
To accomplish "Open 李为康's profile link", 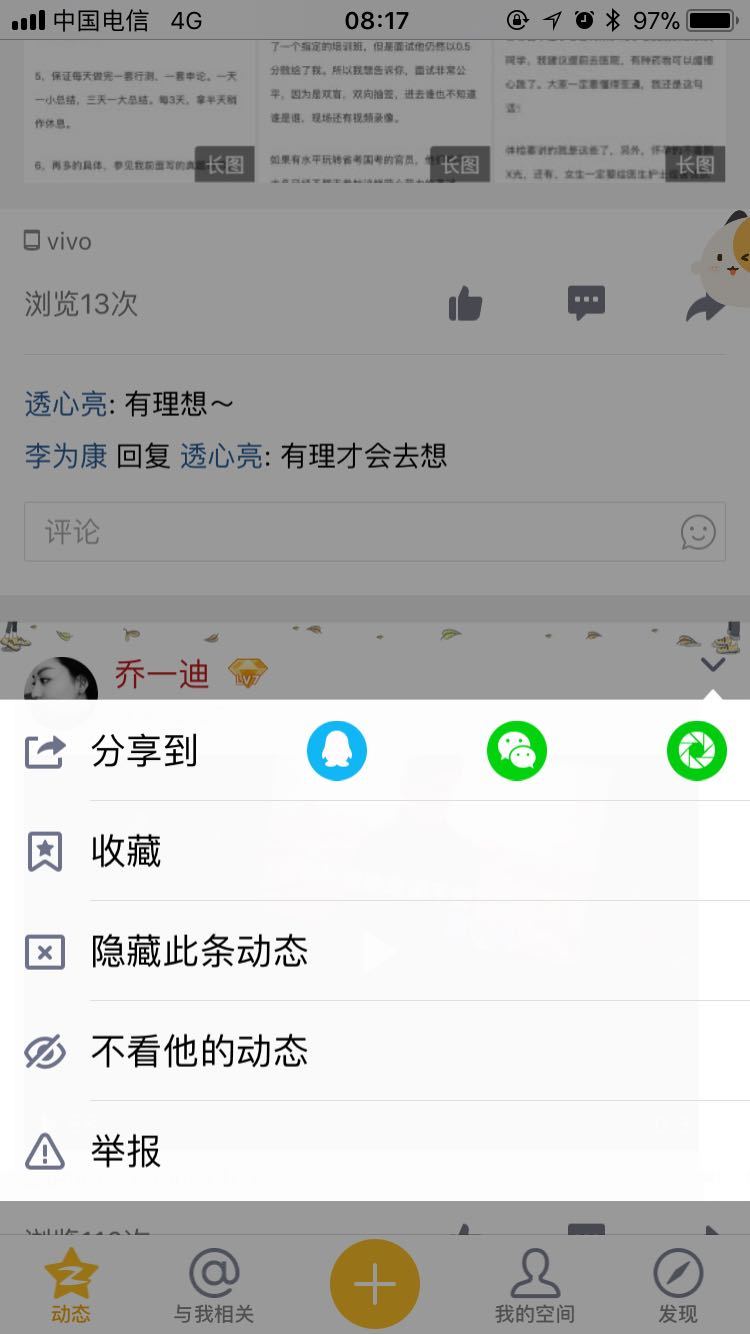I will (66, 457).
